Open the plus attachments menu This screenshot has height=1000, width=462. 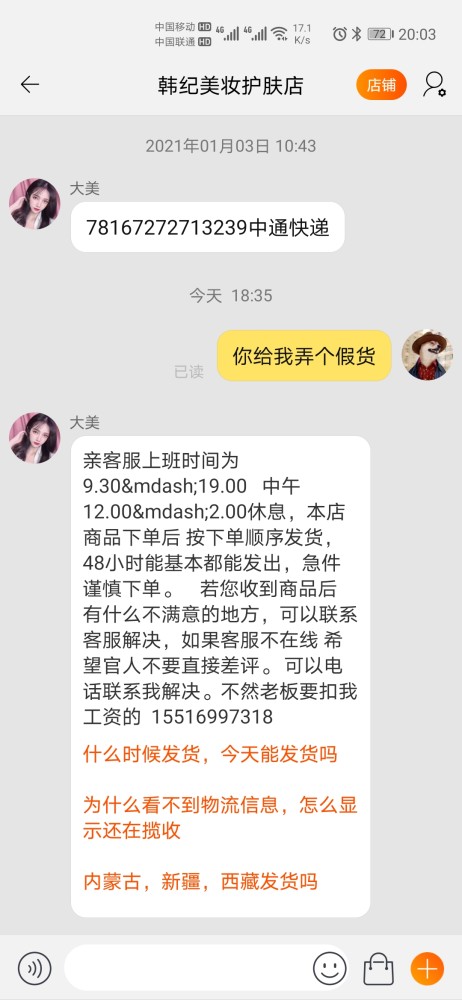pos(427,969)
